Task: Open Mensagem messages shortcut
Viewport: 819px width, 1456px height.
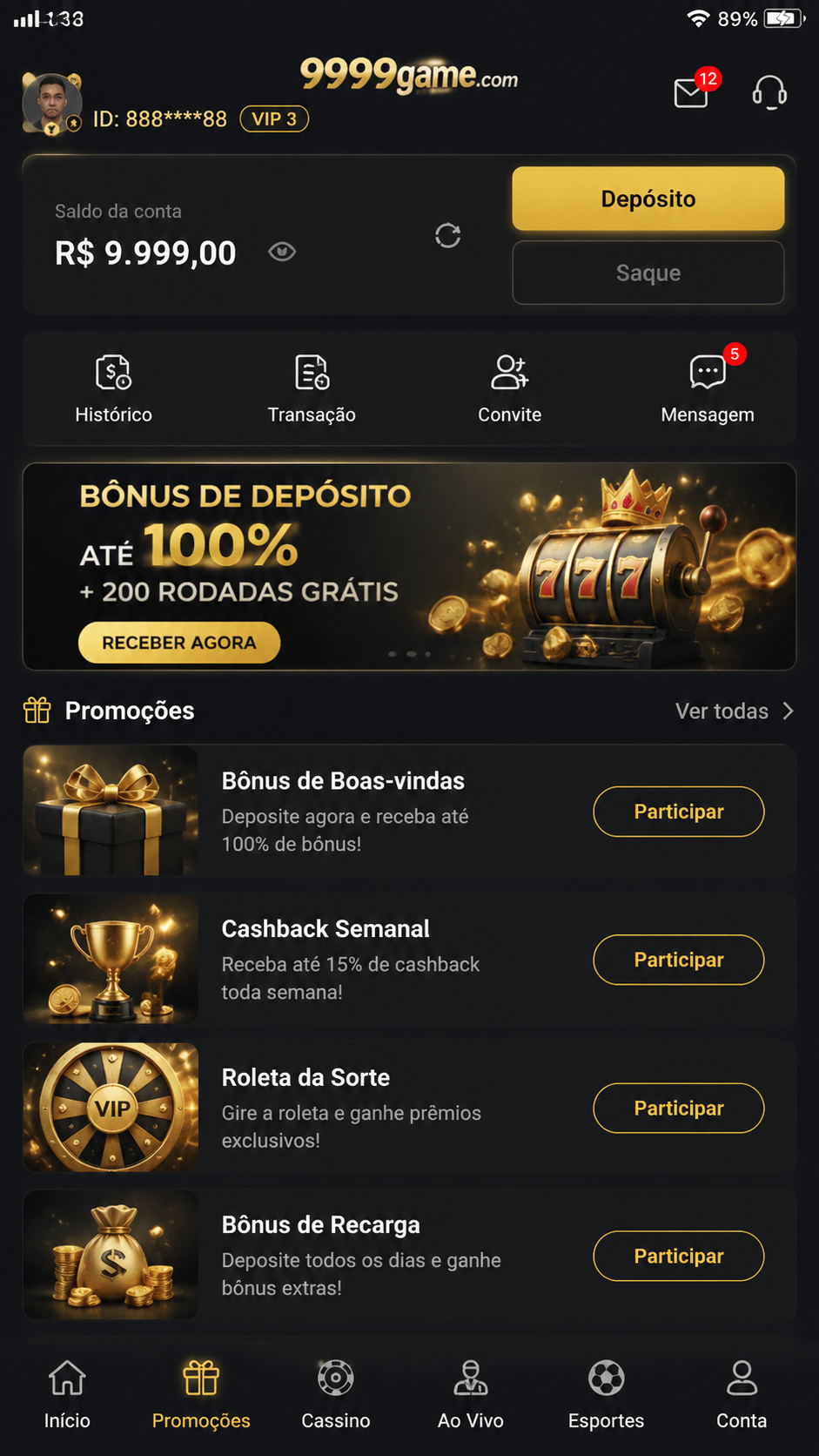Action: (708, 388)
